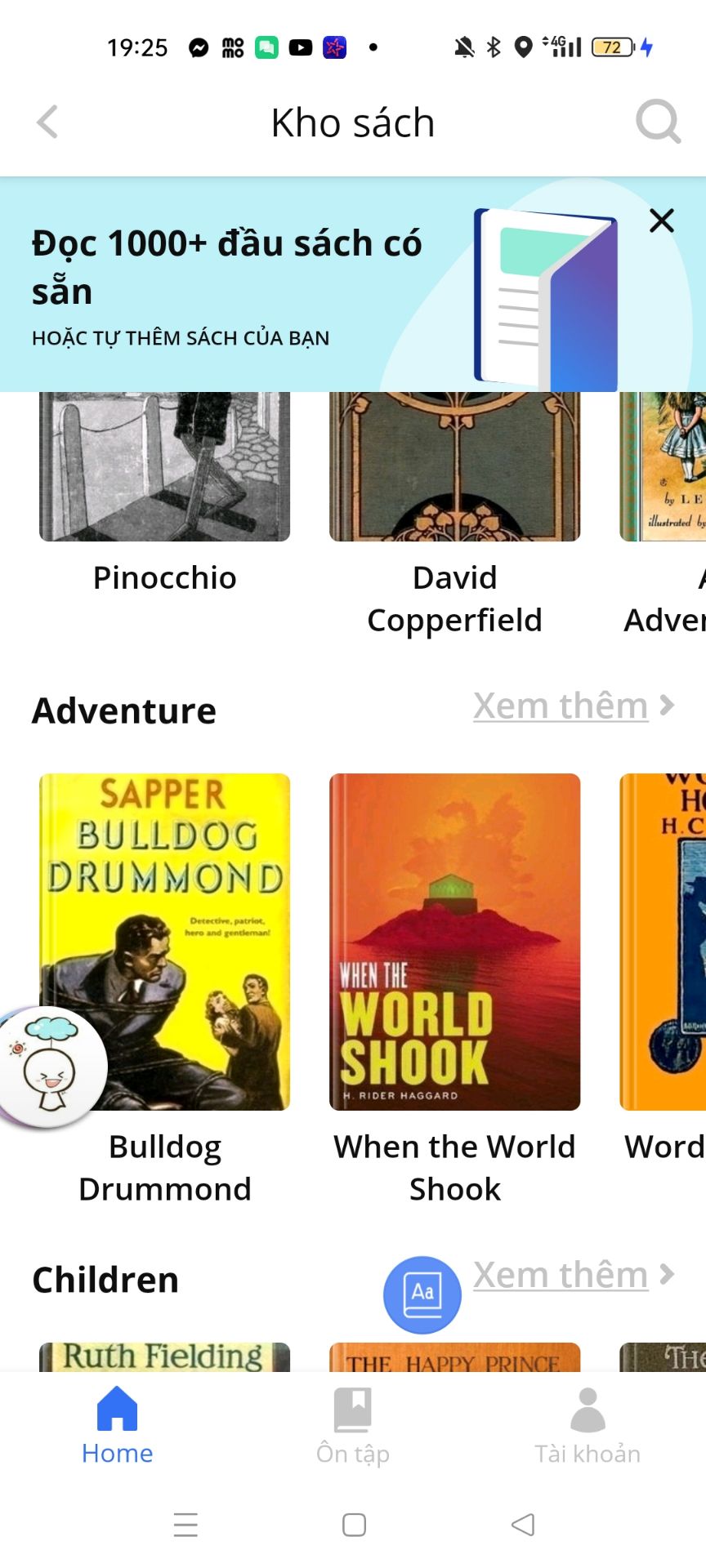Image resolution: width=706 pixels, height=1568 pixels.
Task: See more books in the Children section
Action: click(x=573, y=1275)
